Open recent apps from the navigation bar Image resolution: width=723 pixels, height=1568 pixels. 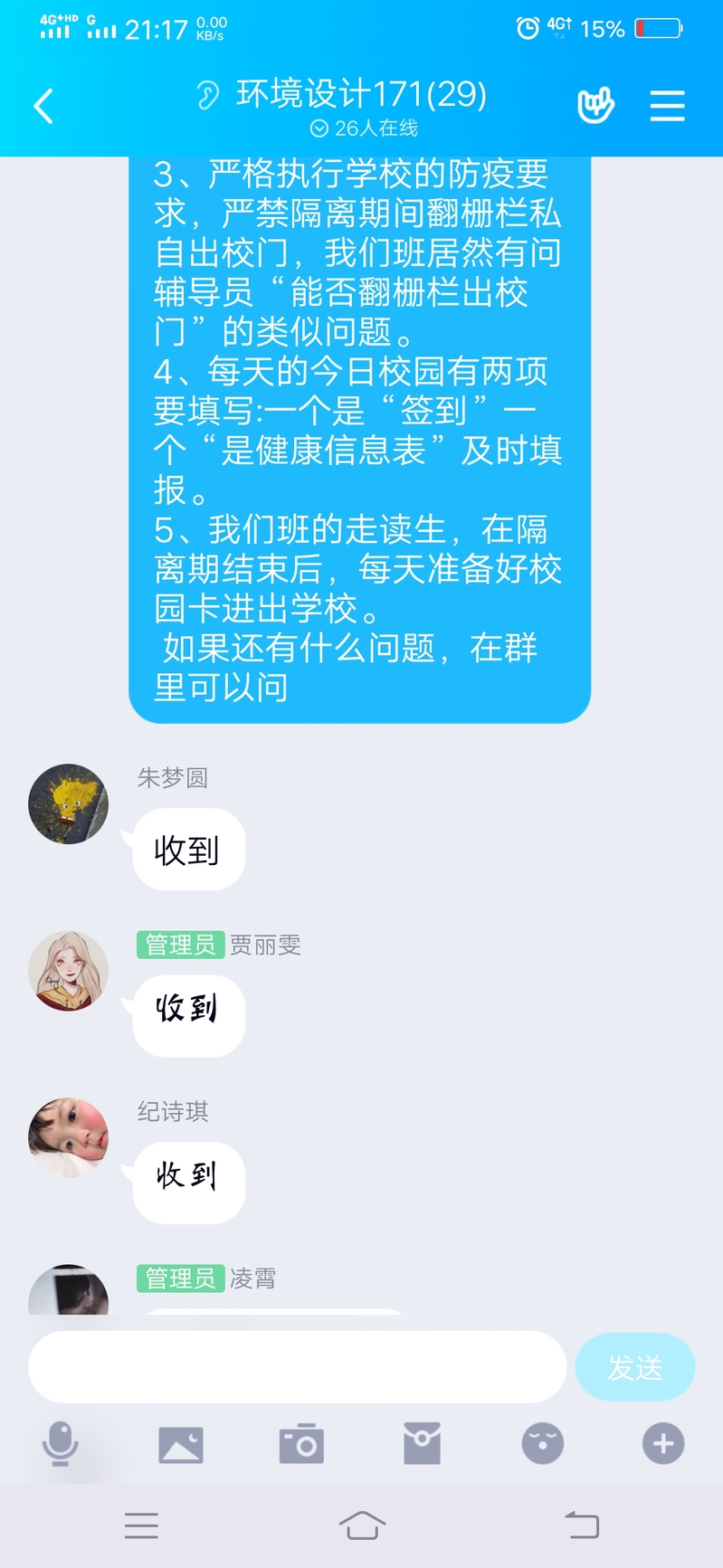pos(141,1525)
